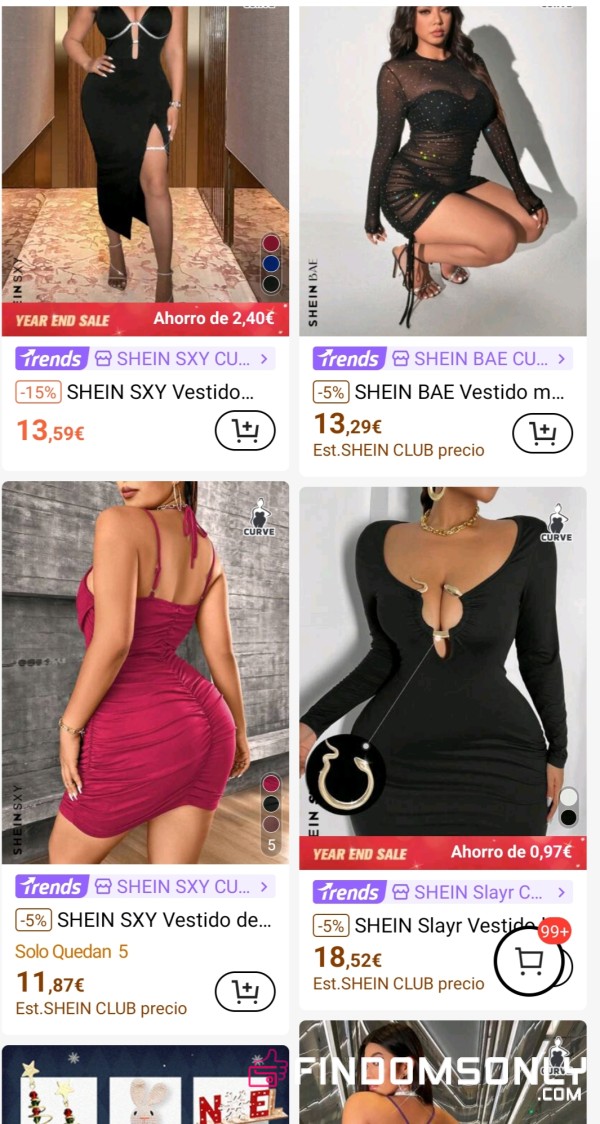Open the SHEIN SXY CU... trends link above 11,87€
This screenshot has width=600, height=1124.
point(146,887)
